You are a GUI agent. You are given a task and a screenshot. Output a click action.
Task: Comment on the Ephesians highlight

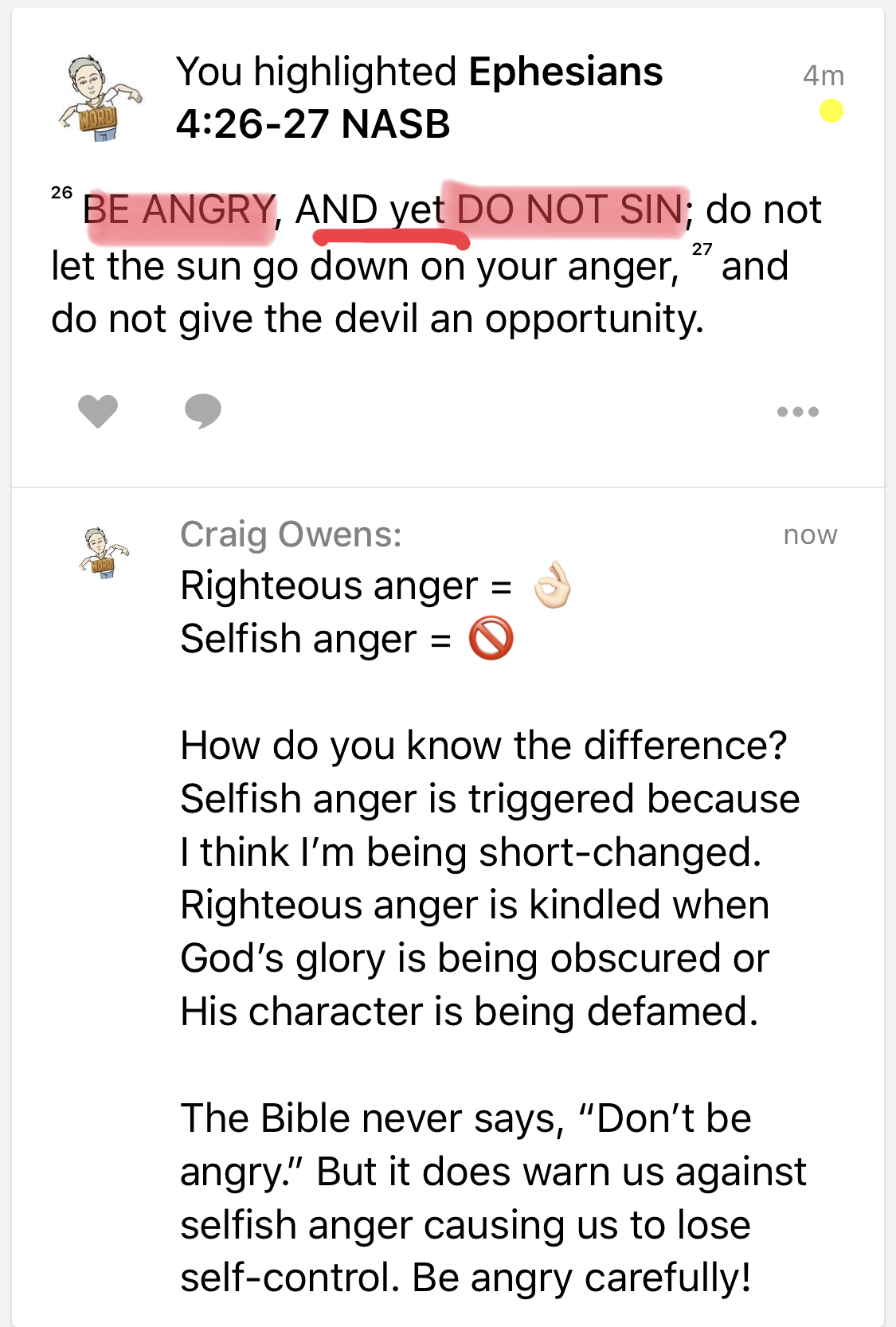point(202,411)
